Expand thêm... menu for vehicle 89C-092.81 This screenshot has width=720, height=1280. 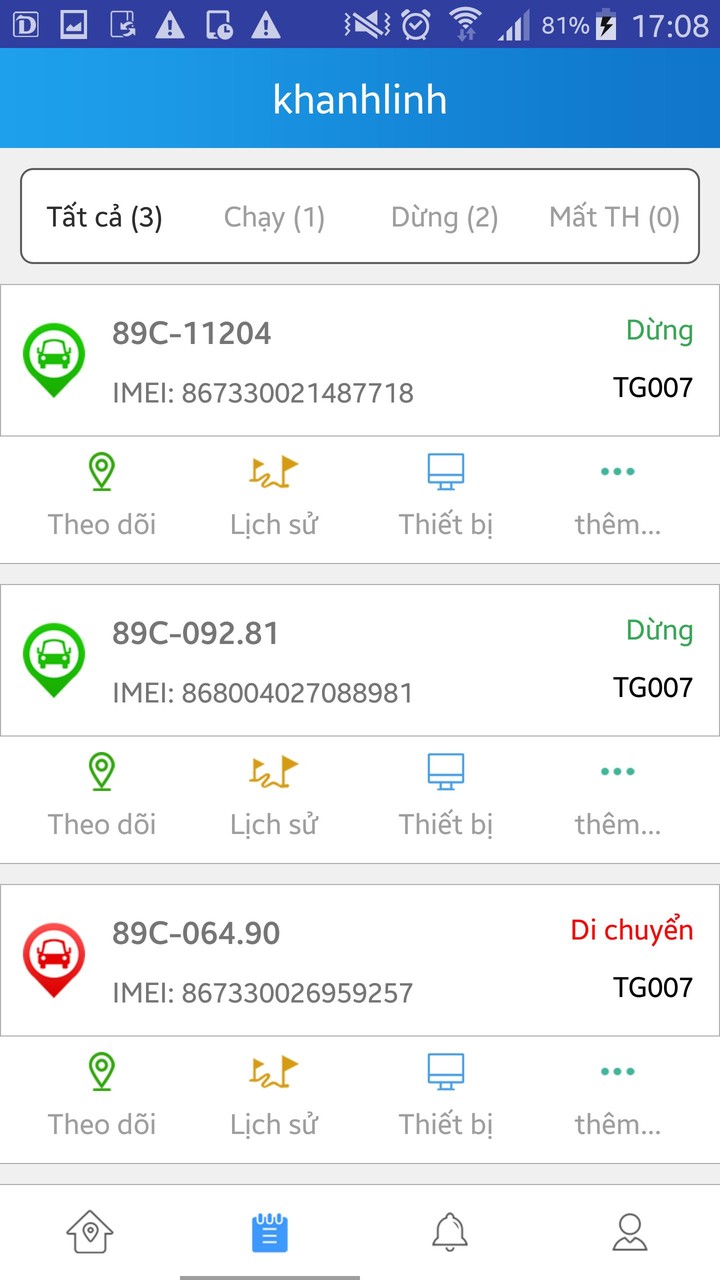pyautogui.click(x=617, y=790)
